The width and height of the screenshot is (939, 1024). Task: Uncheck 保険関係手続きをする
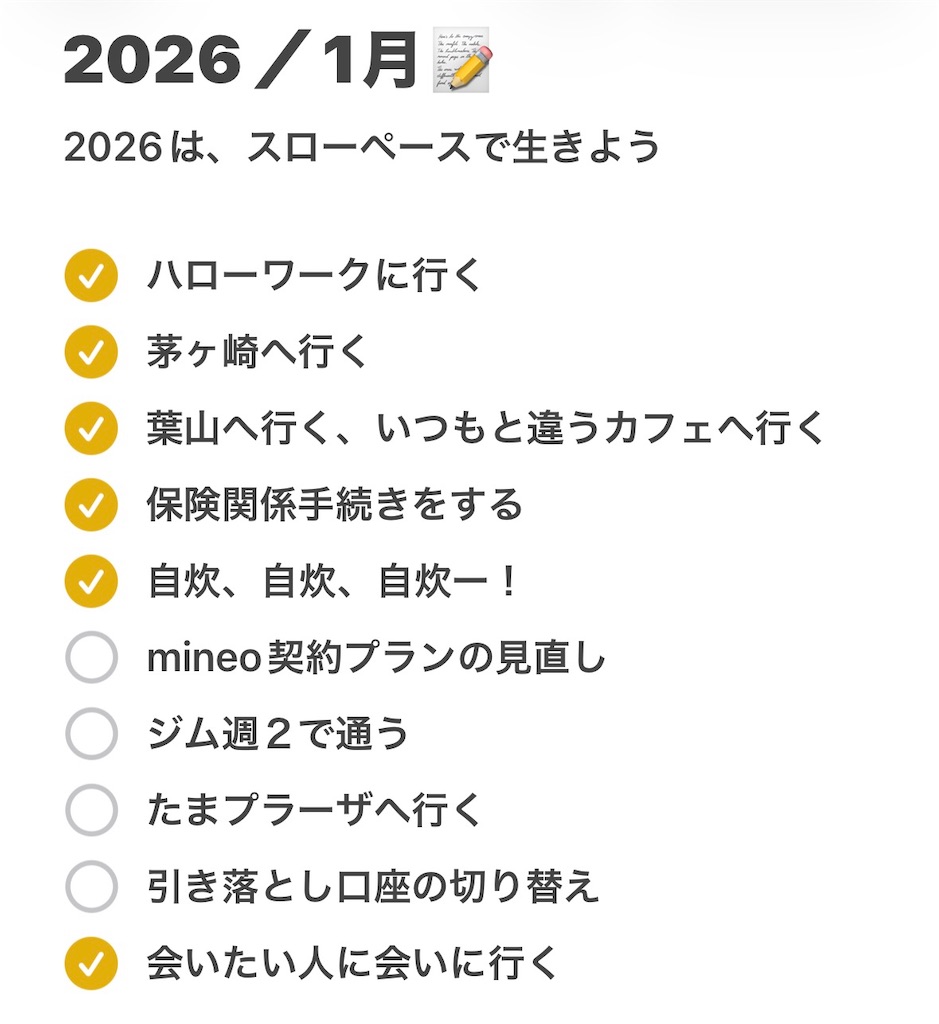coord(91,505)
